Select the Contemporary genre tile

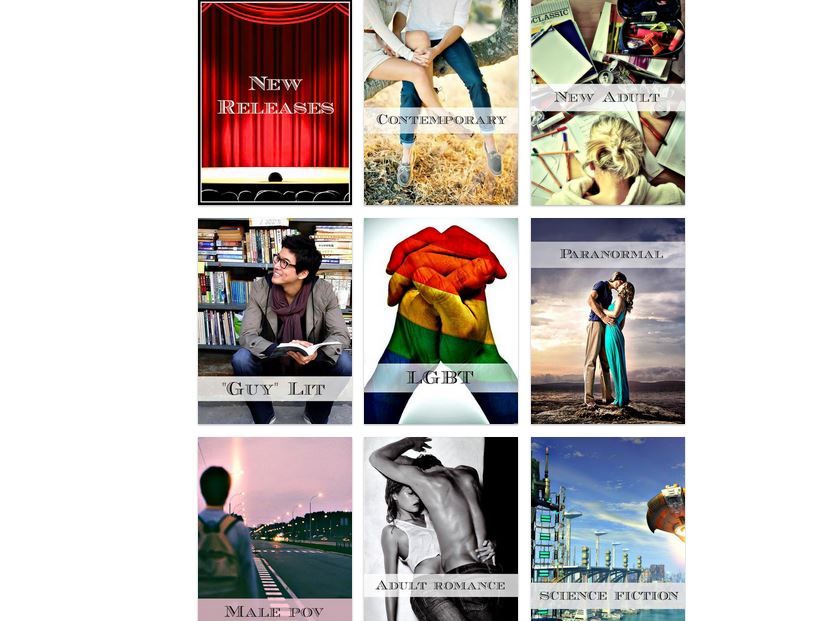pyautogui.click(x=441, y=102)
